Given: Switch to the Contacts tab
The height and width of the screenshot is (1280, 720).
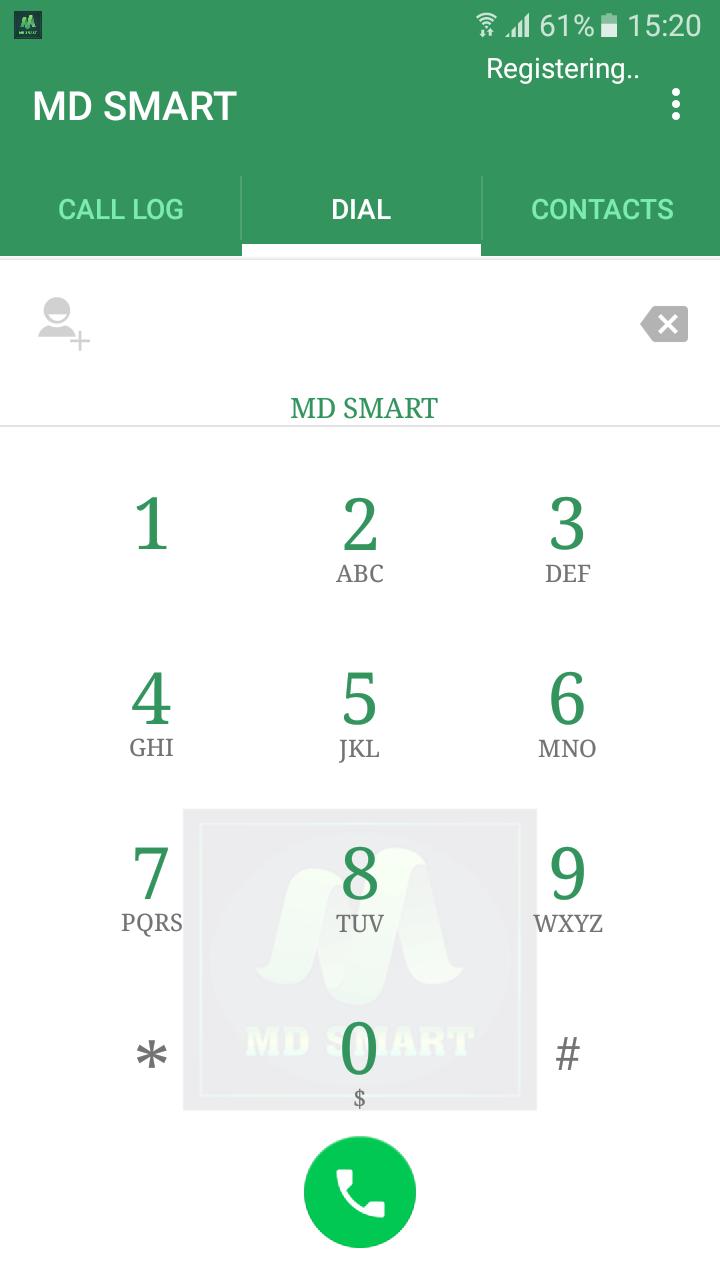Looking at the screenshot, I should pos(601,209).
